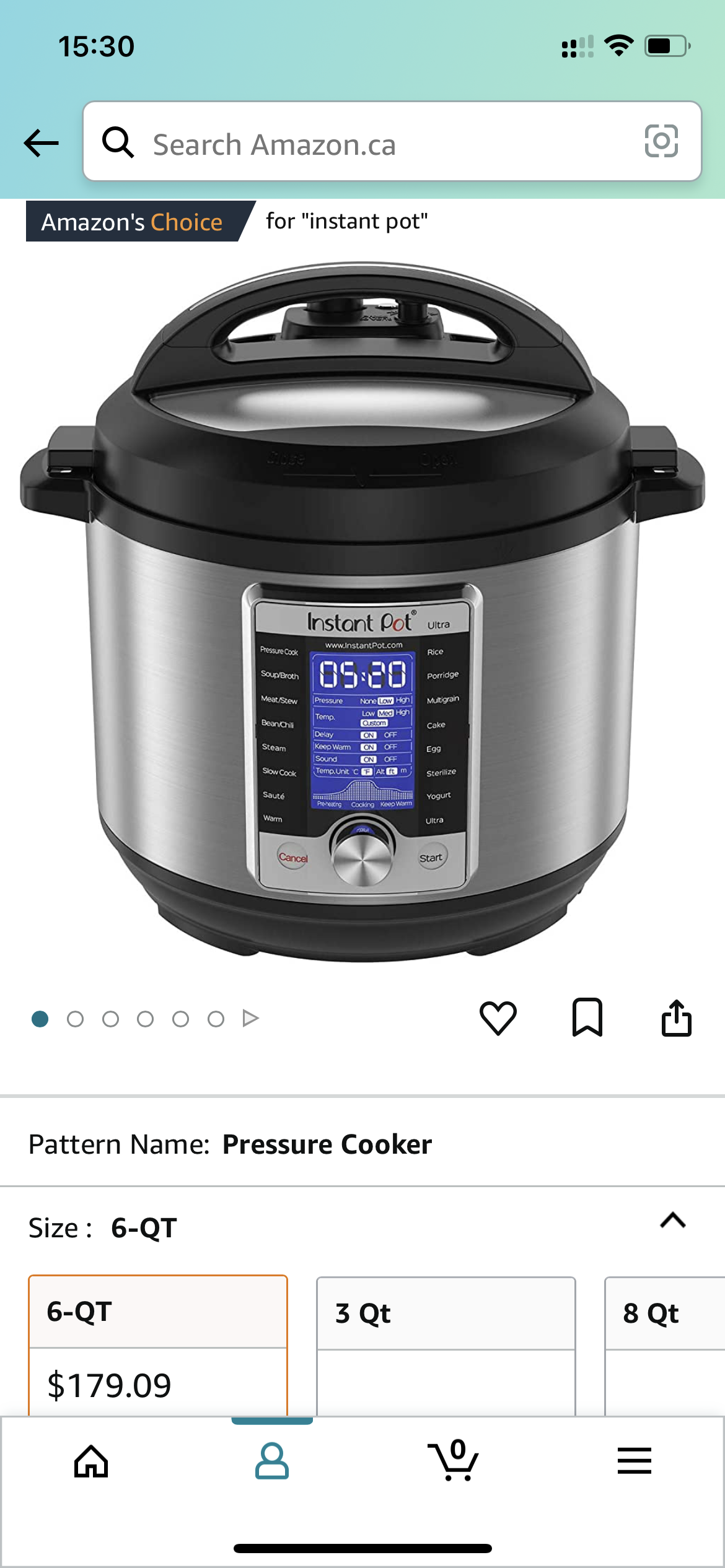This screenshot has width=725, height=1568.
Task: Select the 6-QT size option
Action: tap(158, 1345)
